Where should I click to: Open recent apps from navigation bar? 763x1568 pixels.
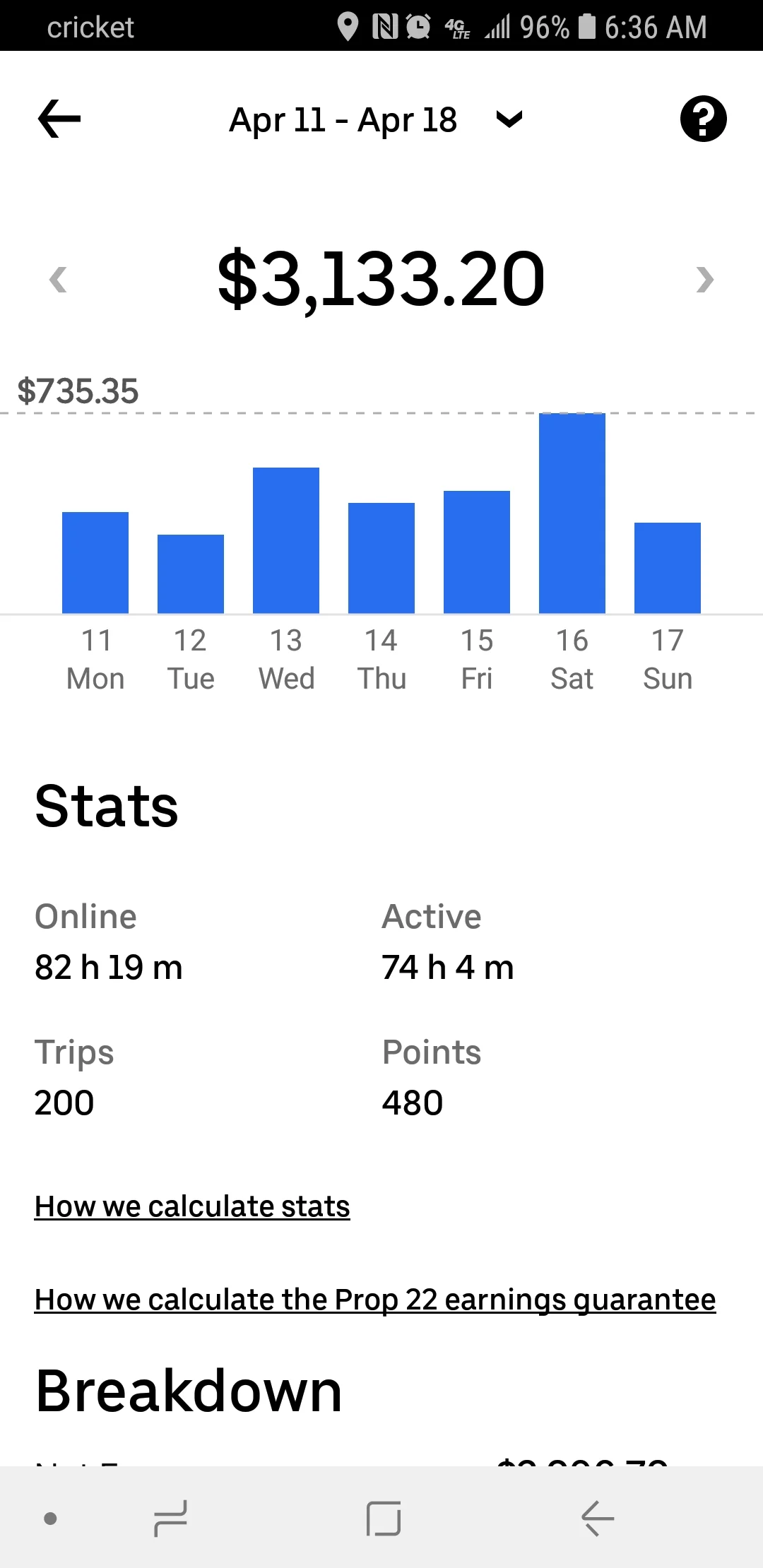(x=170, y=1518)
